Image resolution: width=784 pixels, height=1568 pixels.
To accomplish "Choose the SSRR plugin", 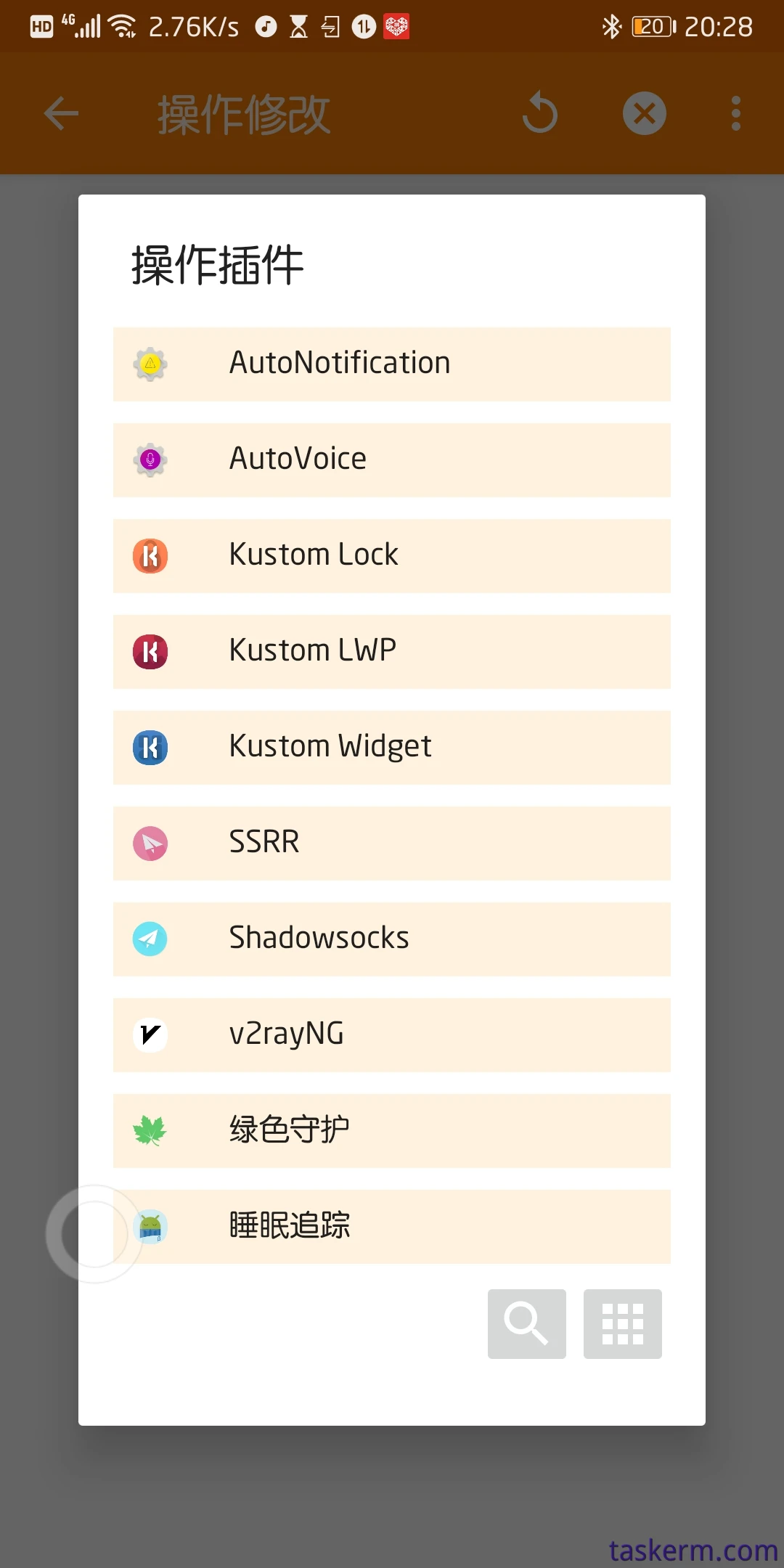I will click(392, 843).
